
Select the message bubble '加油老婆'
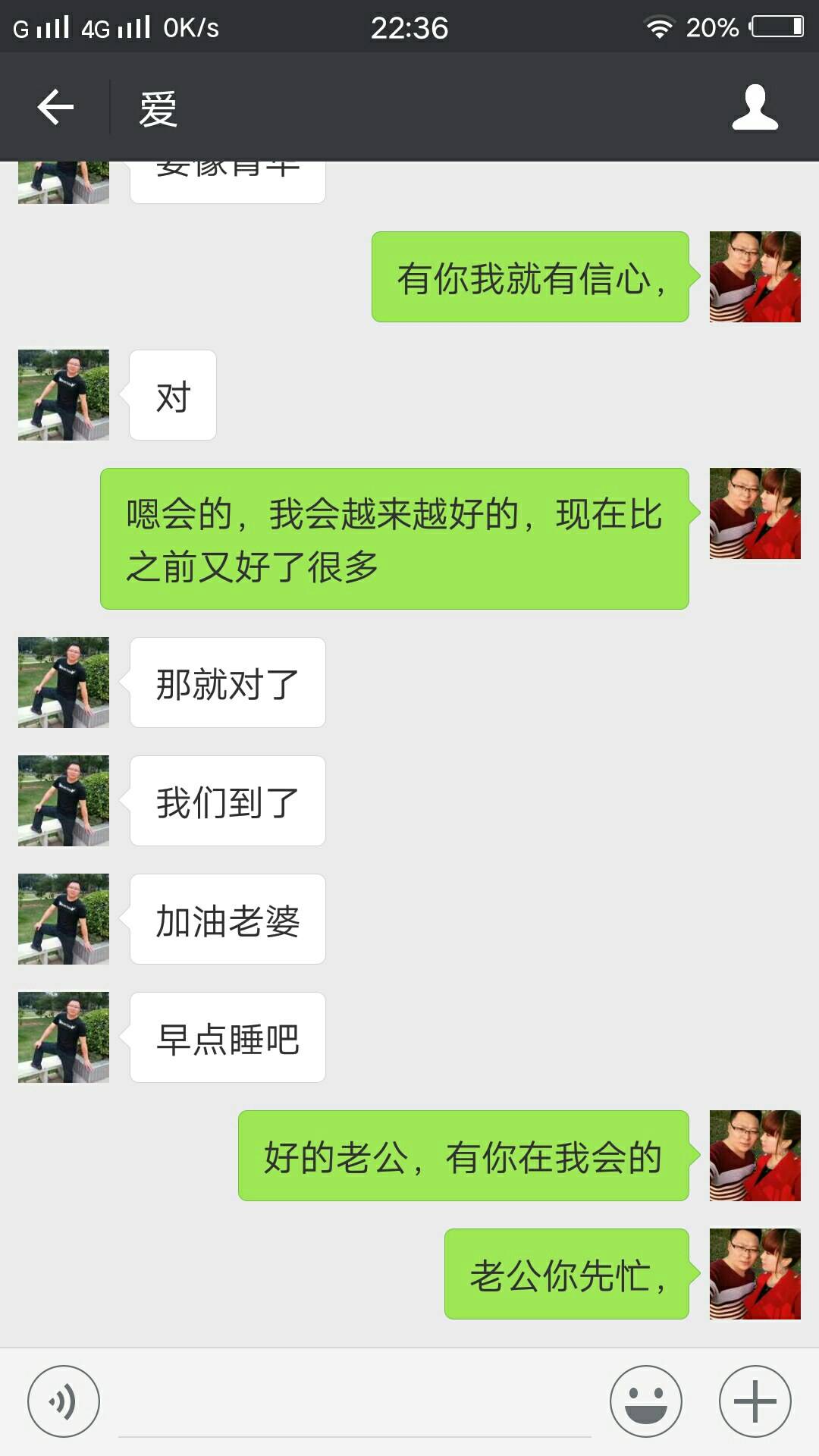[227, 918]
